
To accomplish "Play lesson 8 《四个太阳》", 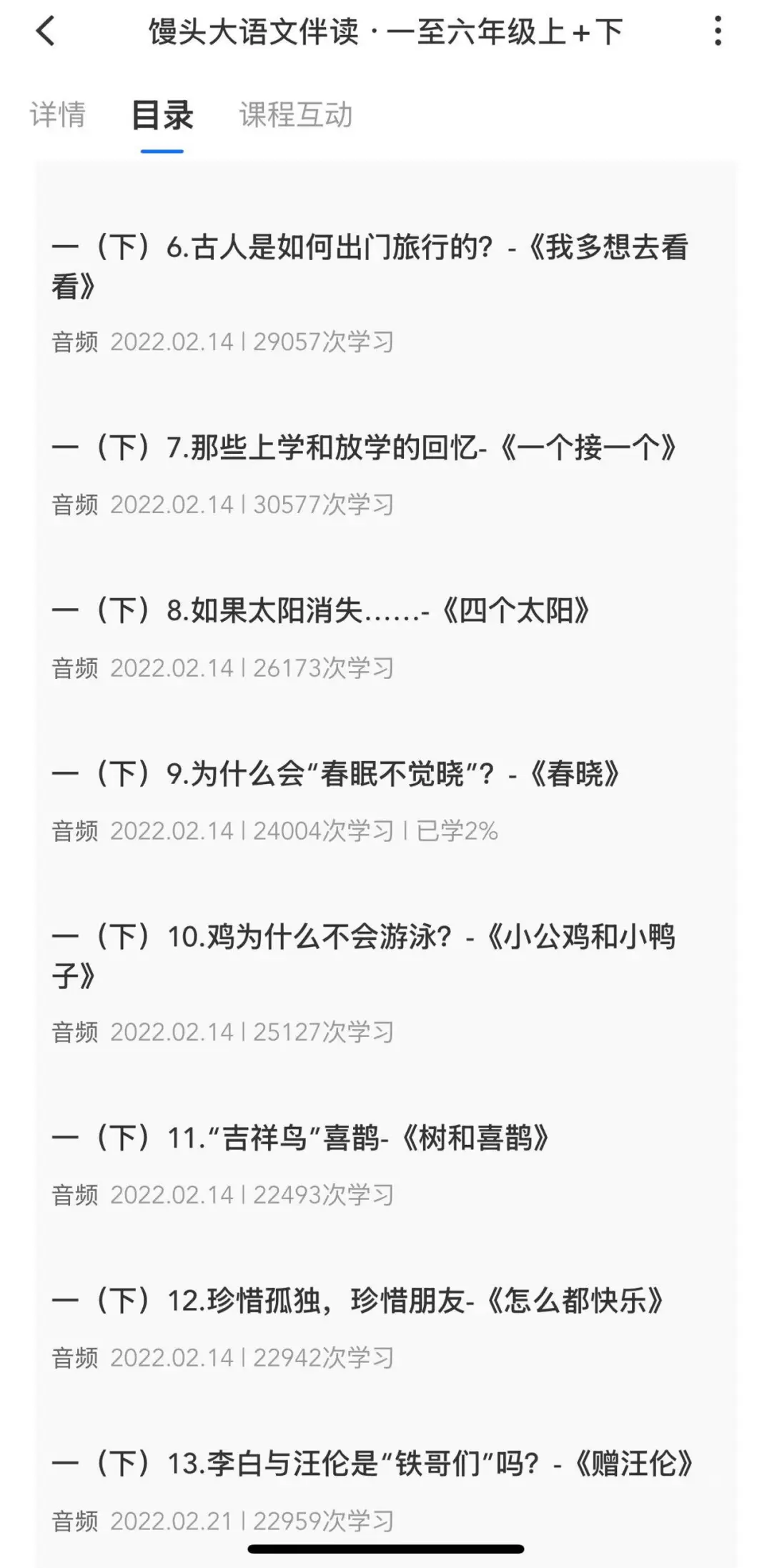I will 386,638.
